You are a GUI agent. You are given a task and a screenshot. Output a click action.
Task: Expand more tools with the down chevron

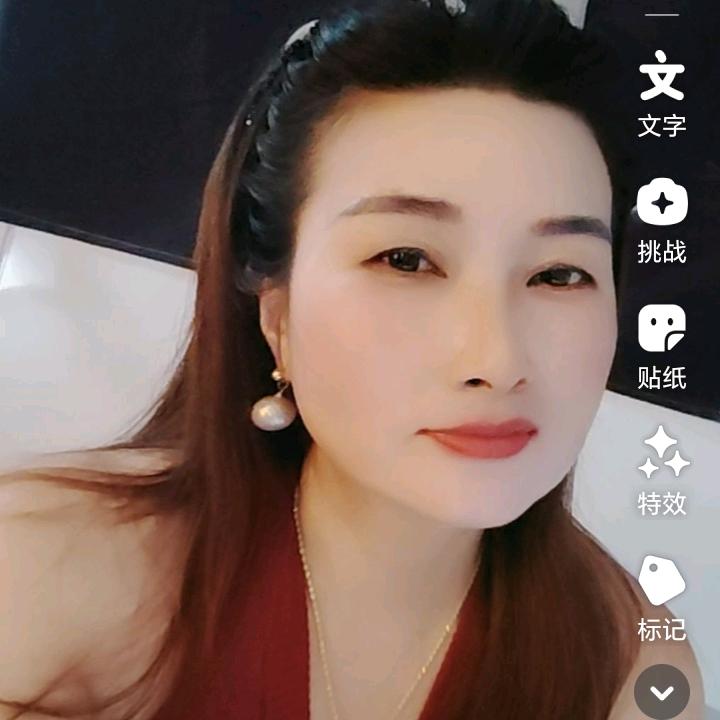tap(662, 692)
